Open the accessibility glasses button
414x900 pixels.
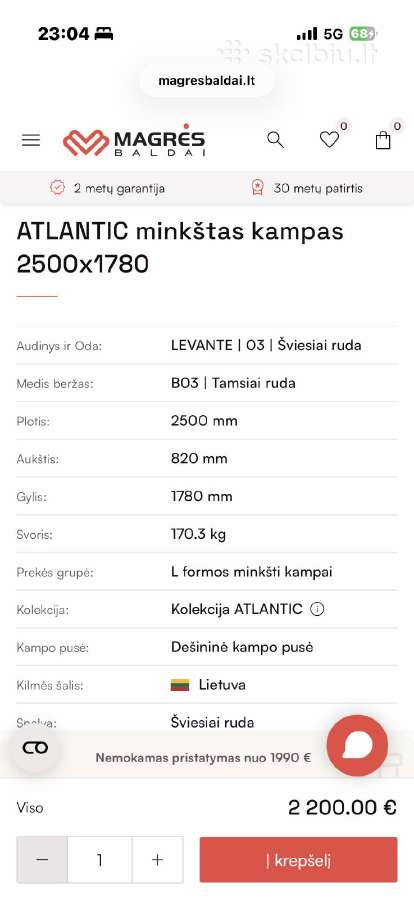coord(35,748)
